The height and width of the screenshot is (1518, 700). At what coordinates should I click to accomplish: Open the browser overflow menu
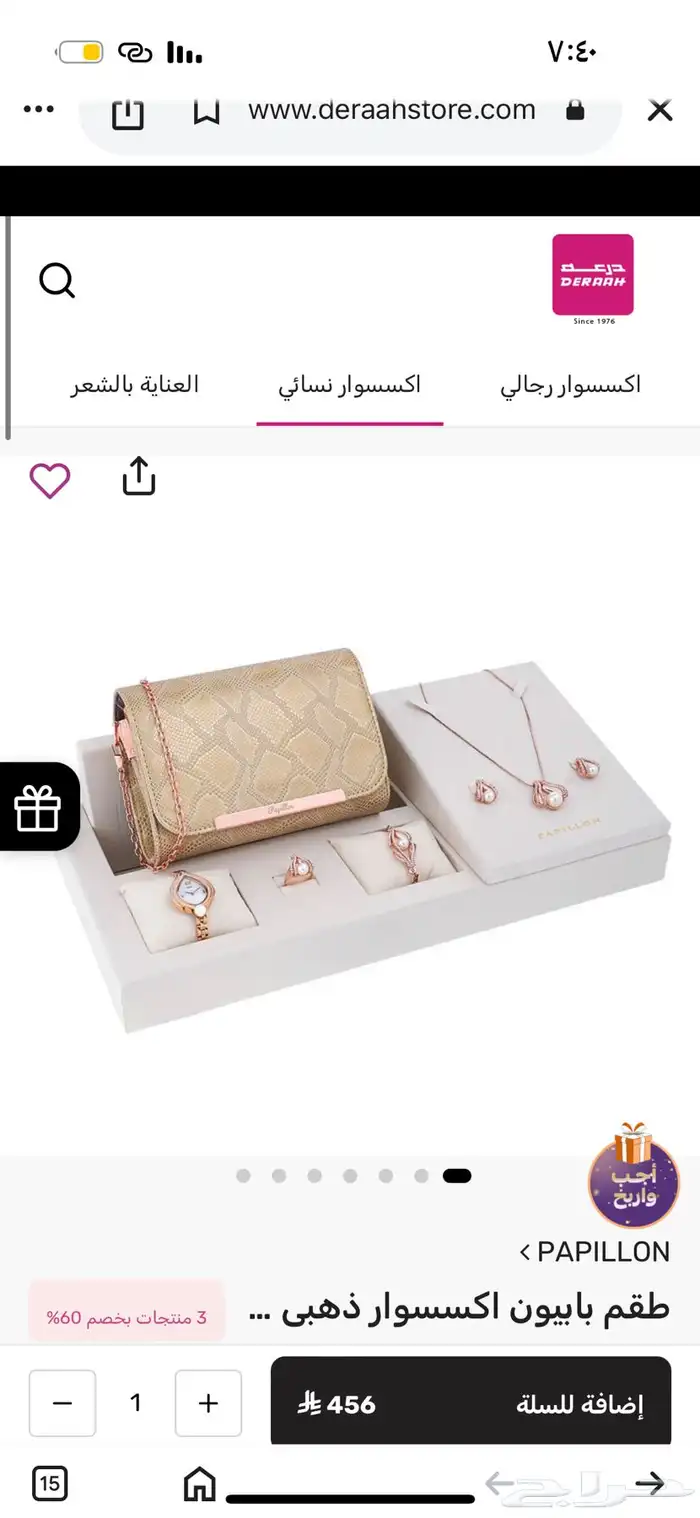click(x=38, y=110)
